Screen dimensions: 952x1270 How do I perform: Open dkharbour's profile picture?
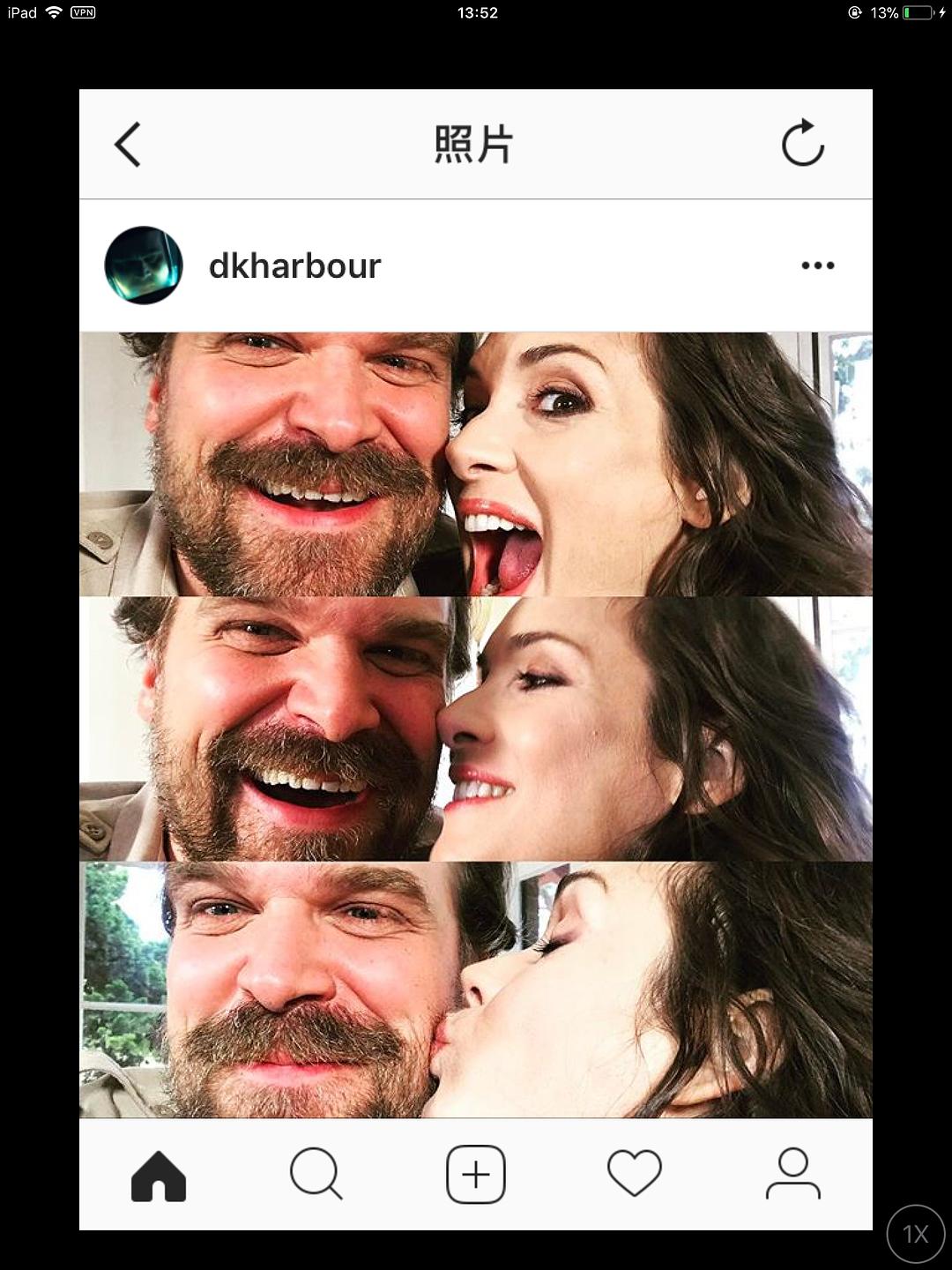[144, 265]
